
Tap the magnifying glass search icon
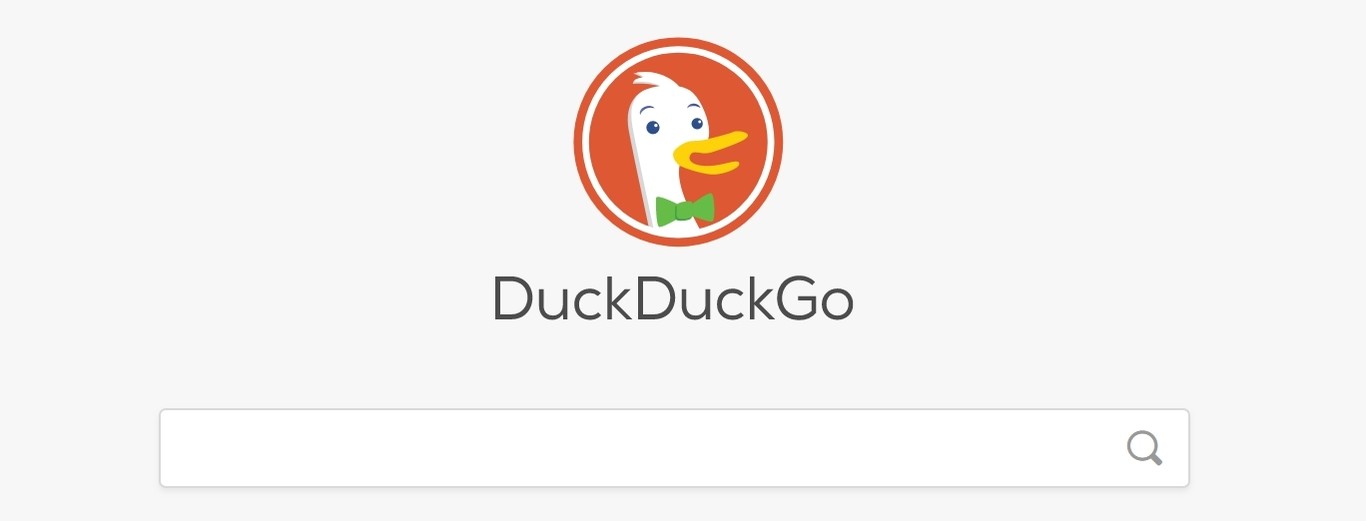tap(1144, 448)
